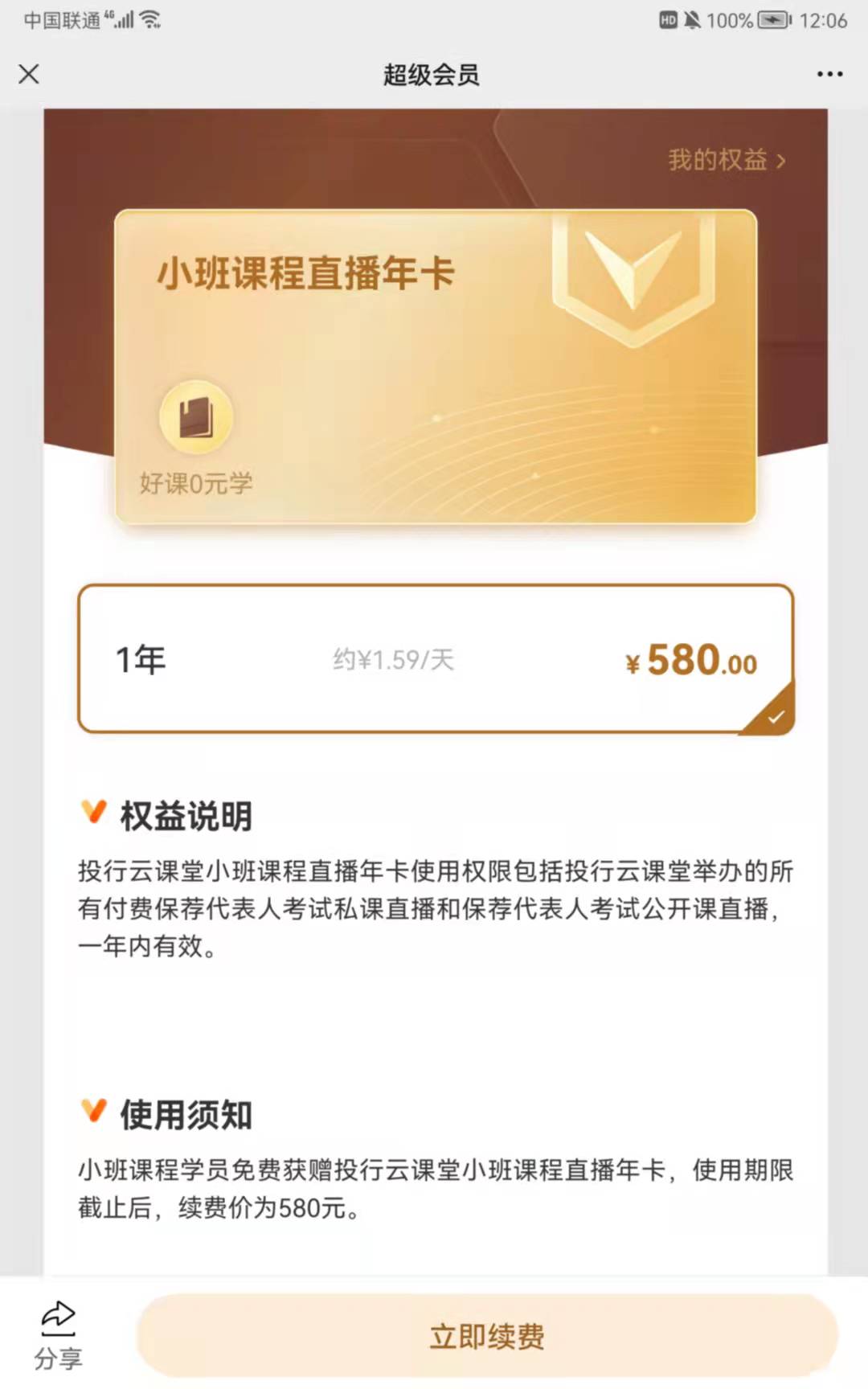Tap 立即续费 to renew now

487,1336
